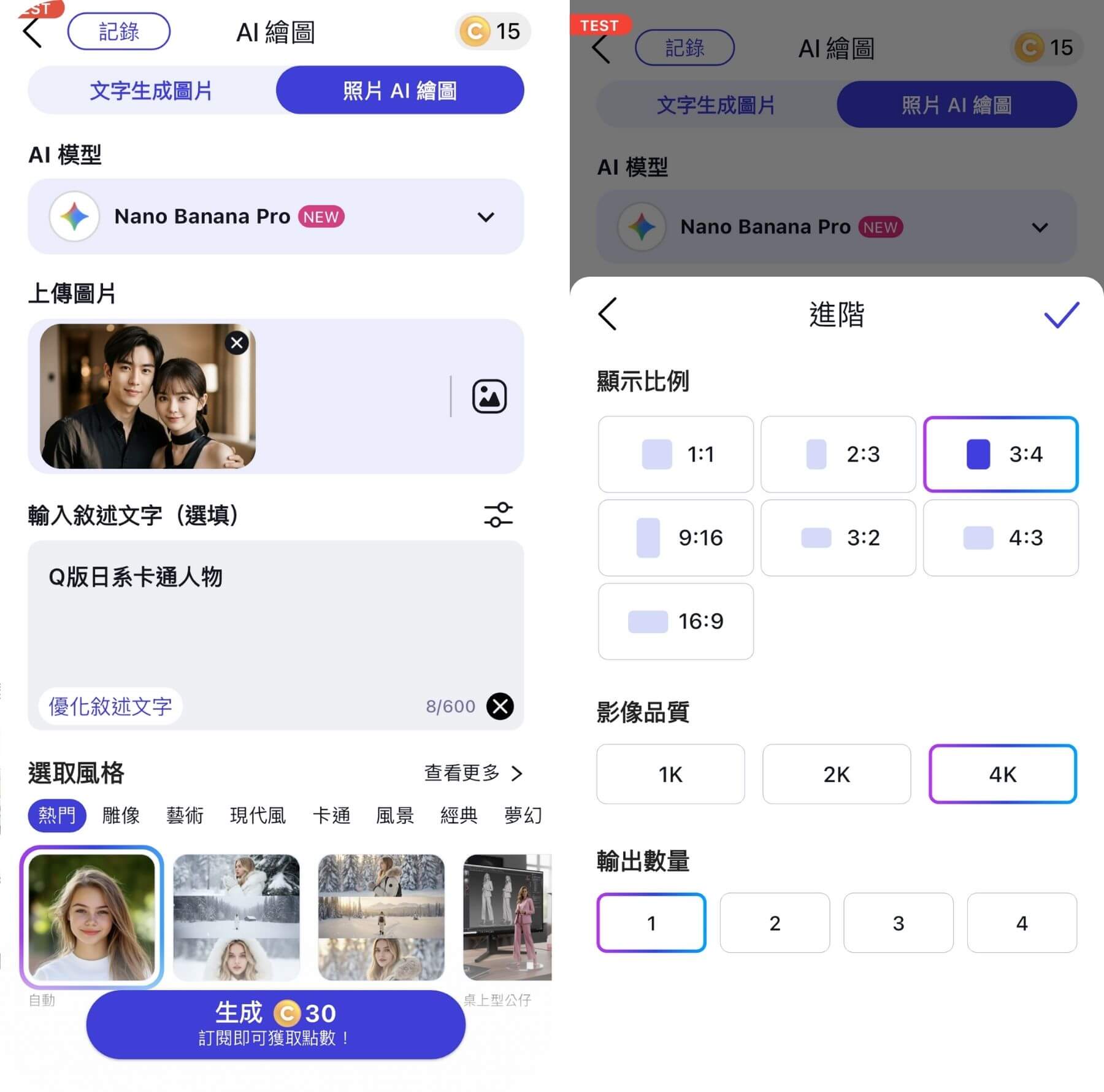Image resolution: width=1104 pixels, height=1092 pixels.
Task: Set image quality to 1K
Action: [x=670, y=774]
